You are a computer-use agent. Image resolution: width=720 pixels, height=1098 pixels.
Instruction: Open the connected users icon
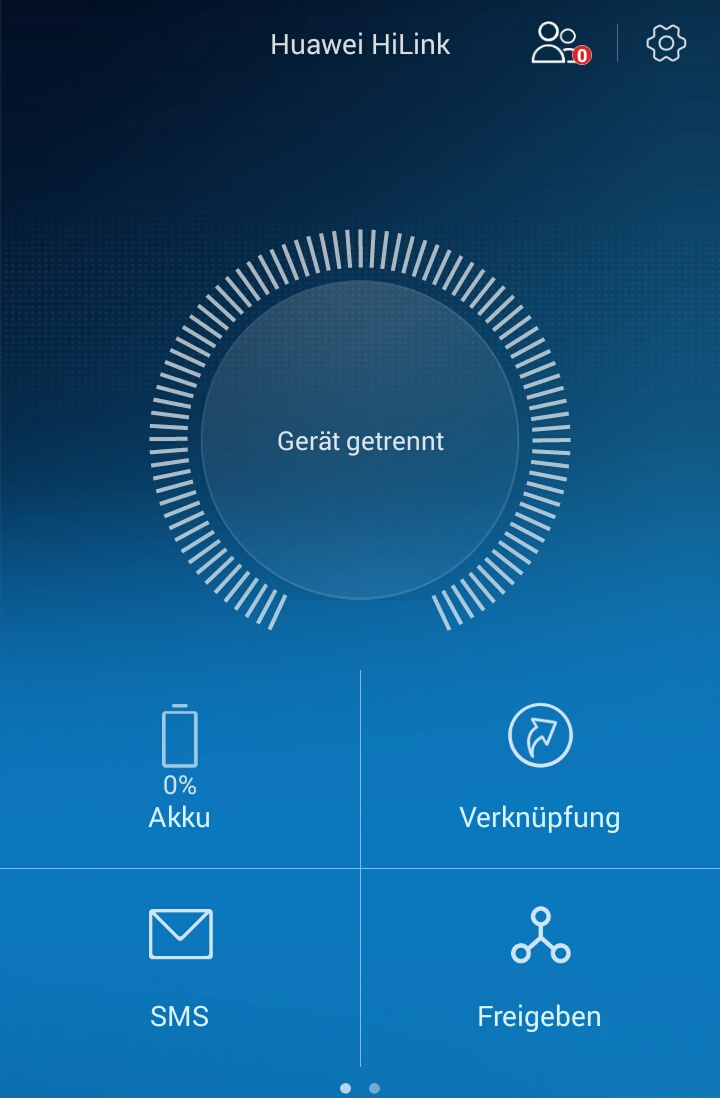[558, 44]
